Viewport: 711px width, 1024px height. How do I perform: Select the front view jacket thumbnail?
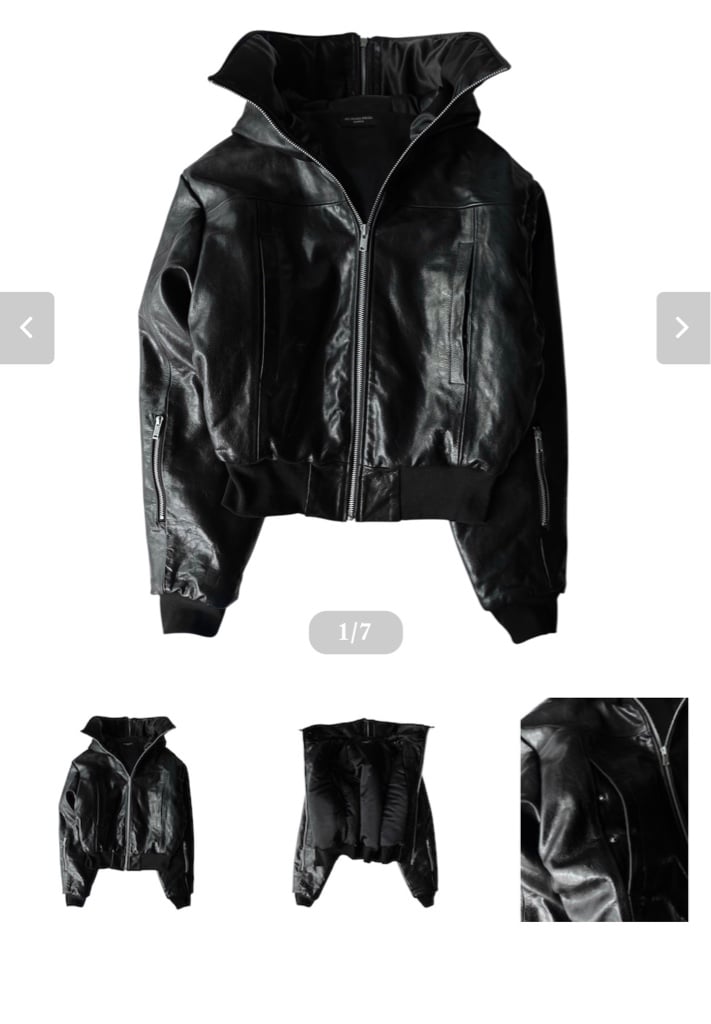pos(127,812)
